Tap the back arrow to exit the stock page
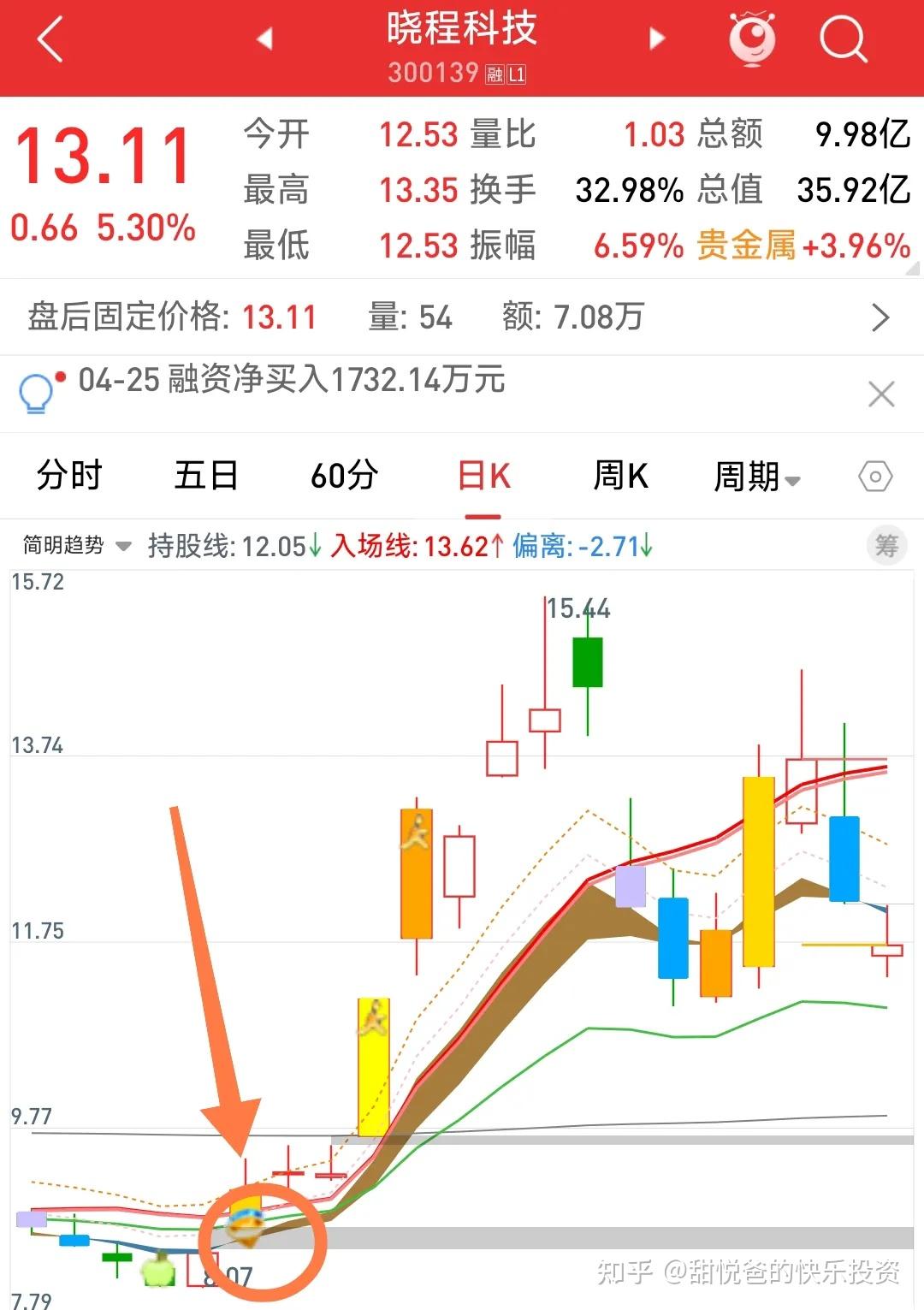This screenshot has height=1310, width=924. point(49,39)
